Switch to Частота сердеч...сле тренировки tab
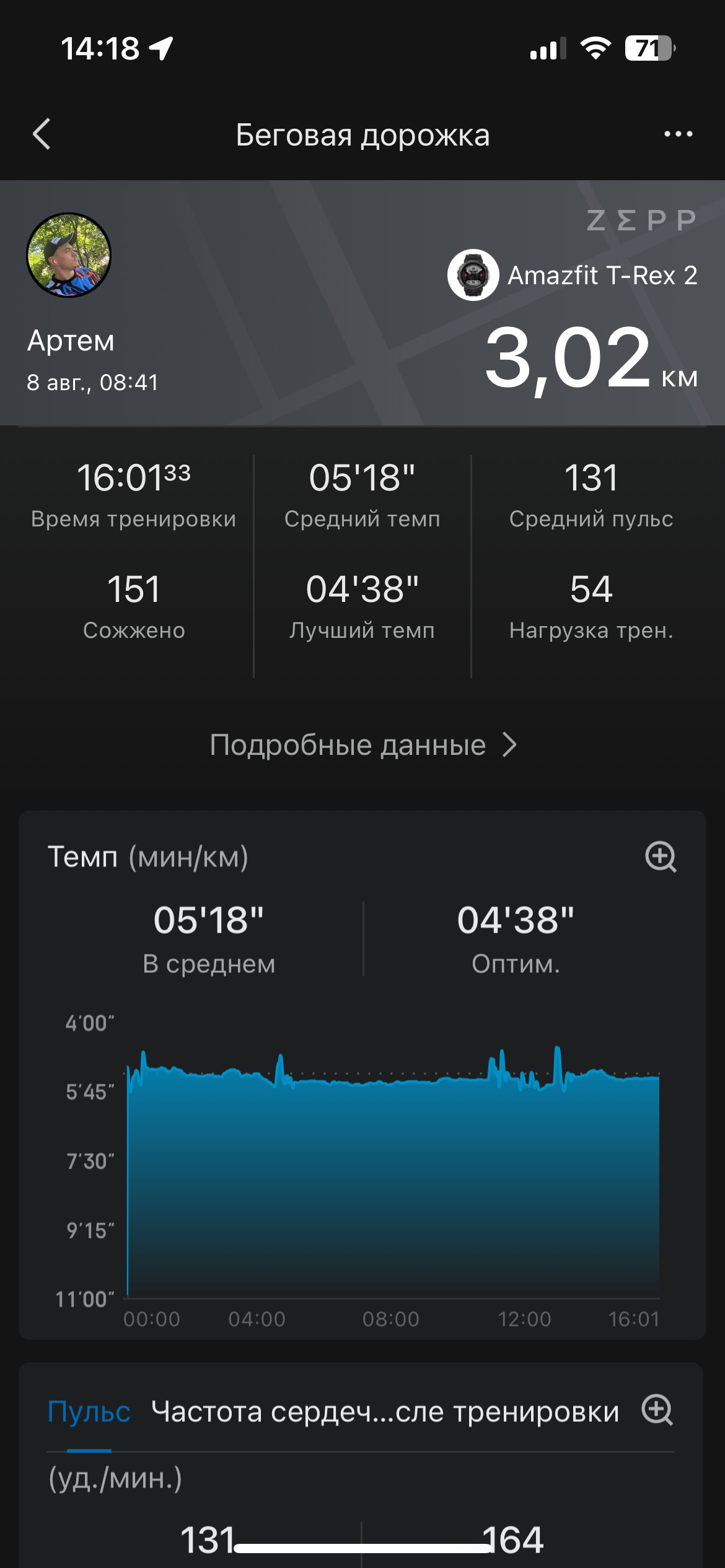 point(385,1412)
